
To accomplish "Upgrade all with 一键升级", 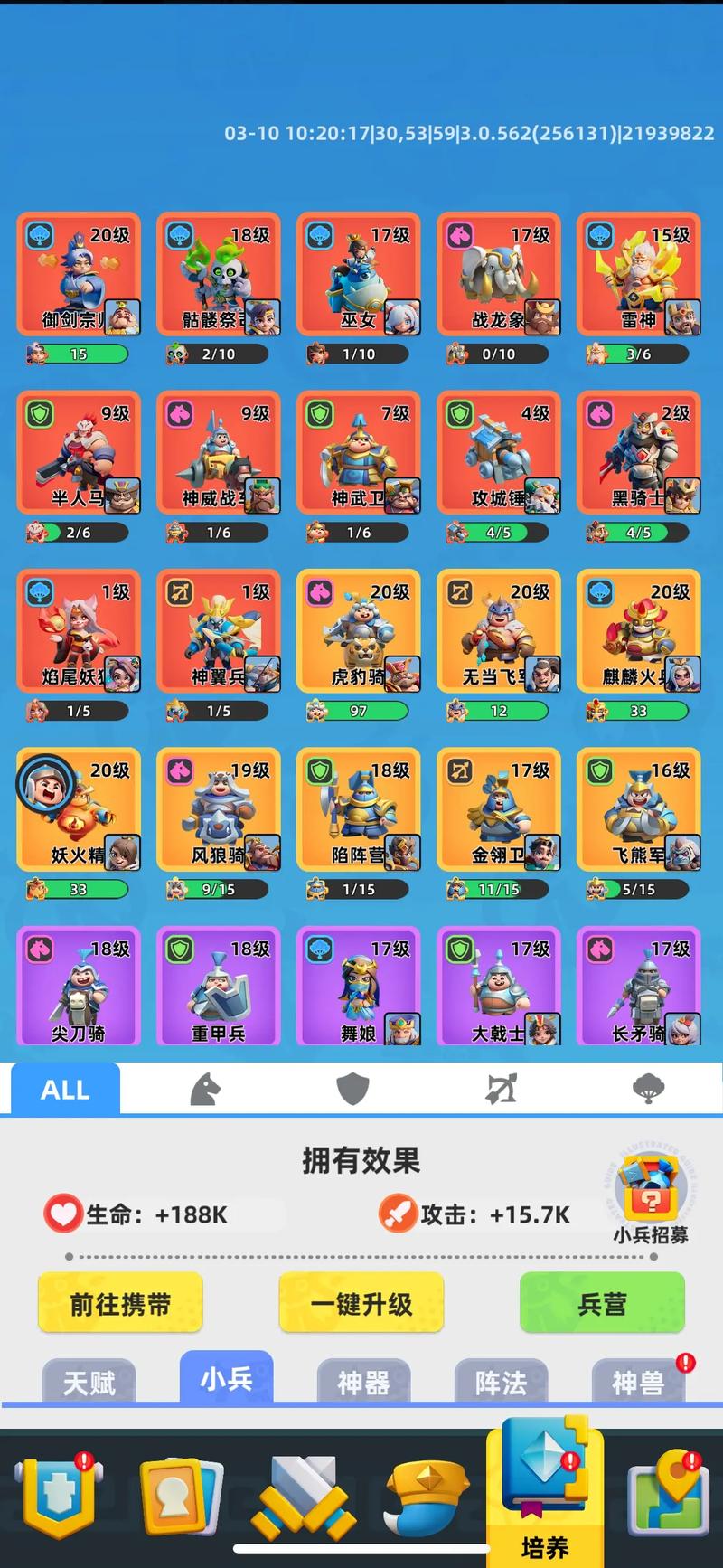I will click(361, 1303).
